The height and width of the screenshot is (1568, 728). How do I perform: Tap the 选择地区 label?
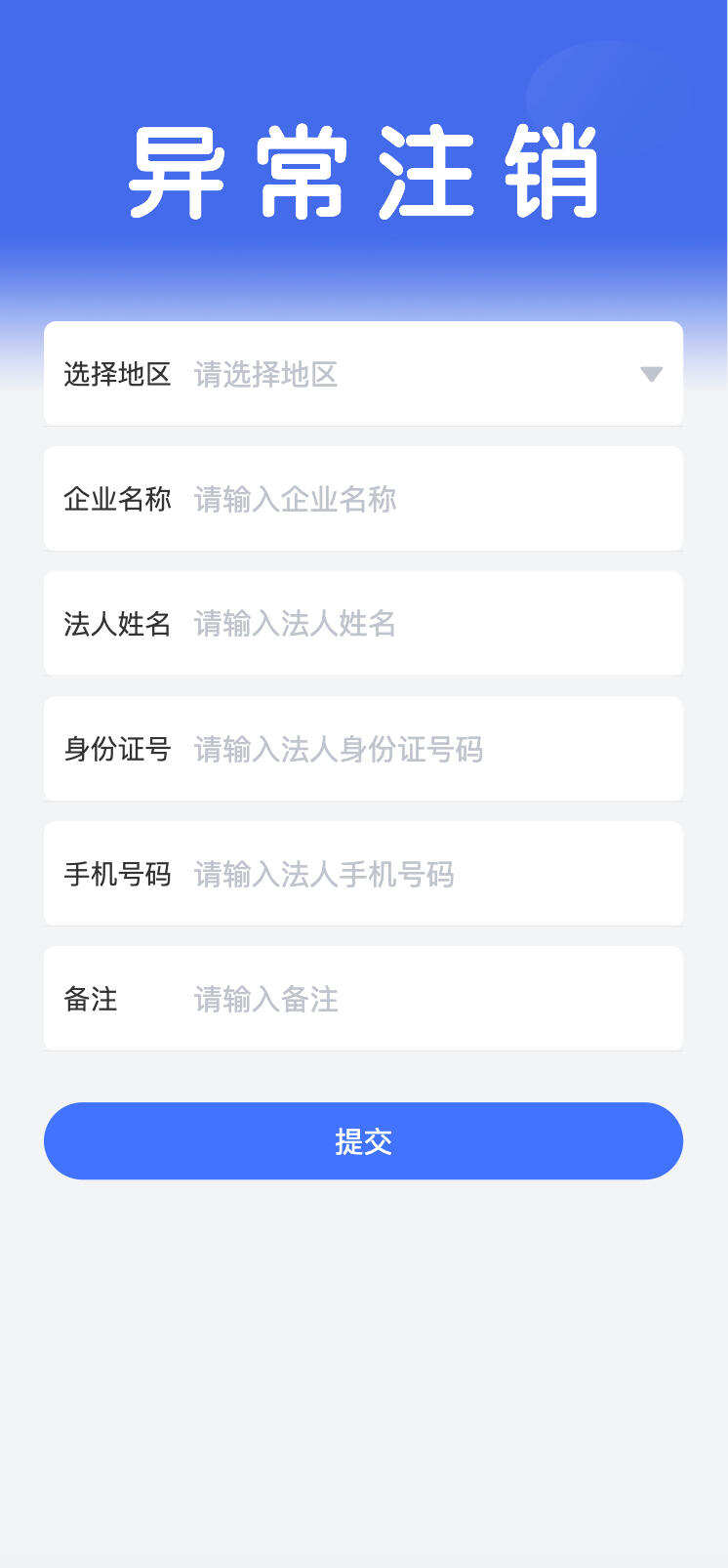pyautogui.click(x=117, y=374)
